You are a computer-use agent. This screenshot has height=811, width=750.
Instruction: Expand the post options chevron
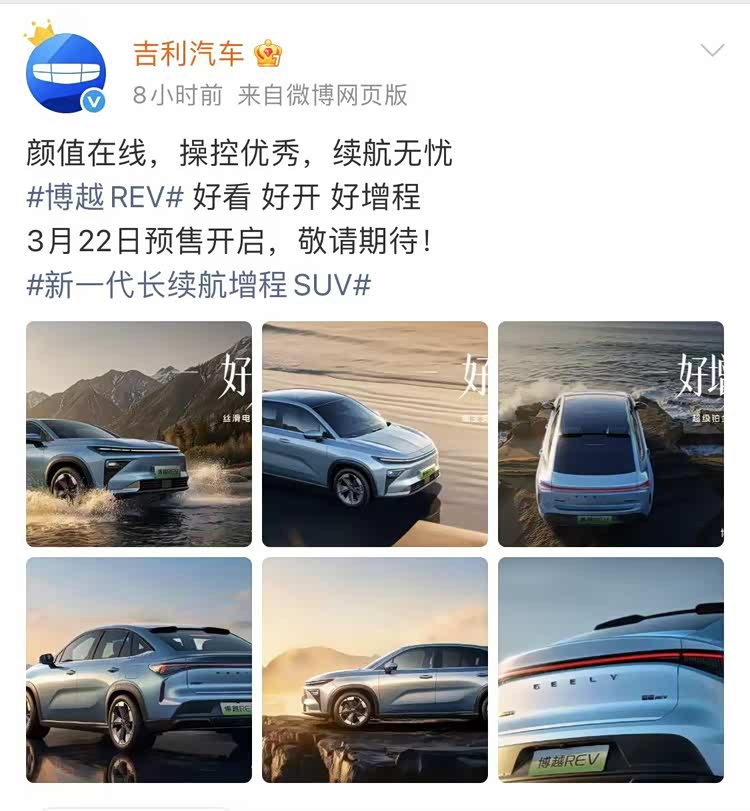point(712,51)
